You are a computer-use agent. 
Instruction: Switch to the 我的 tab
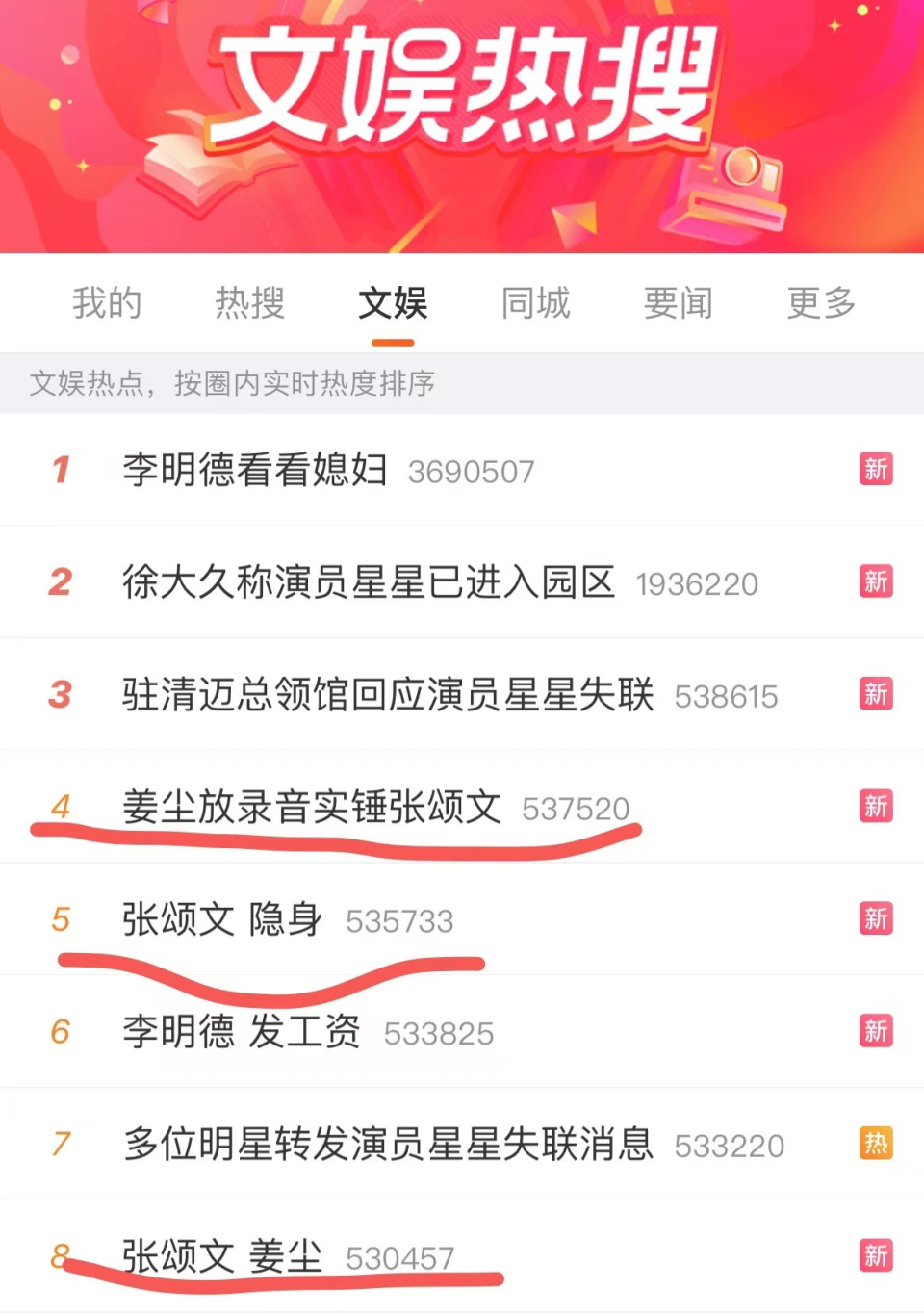106,303
